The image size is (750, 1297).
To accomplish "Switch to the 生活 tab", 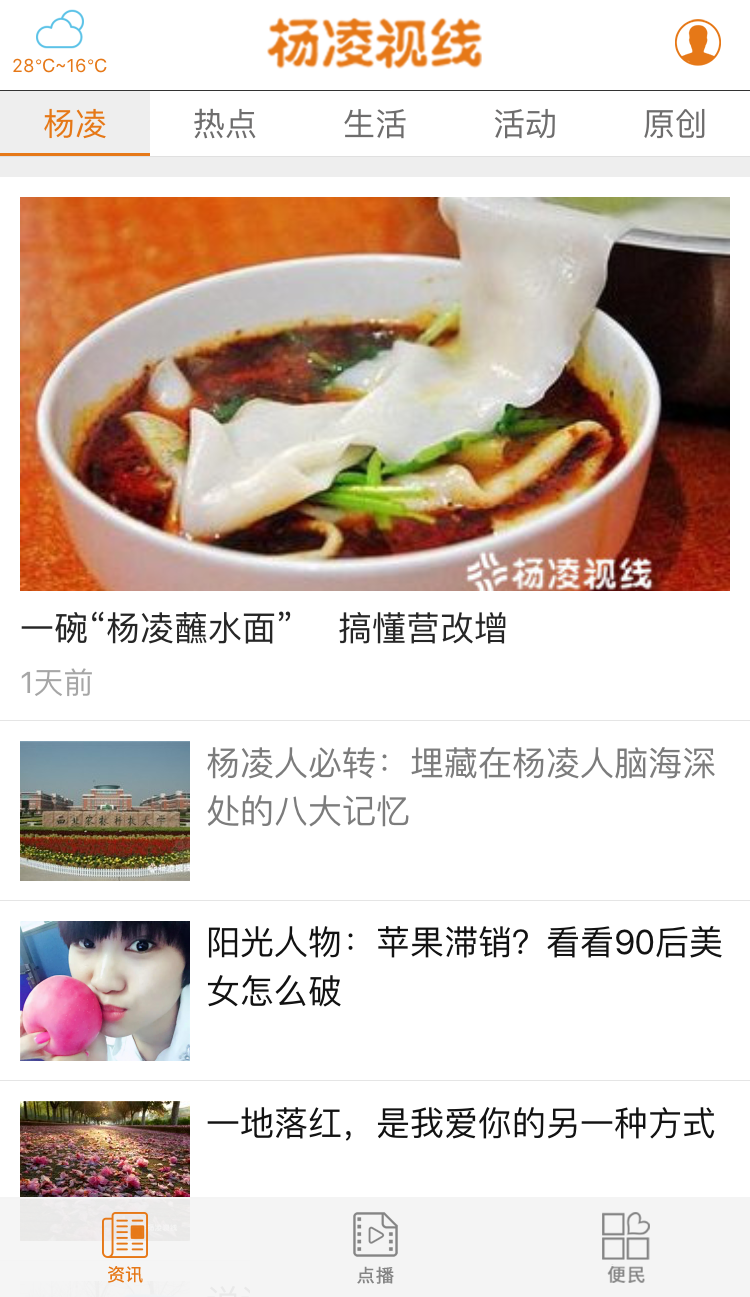I will pyautogui.click(x=375, y=124).
